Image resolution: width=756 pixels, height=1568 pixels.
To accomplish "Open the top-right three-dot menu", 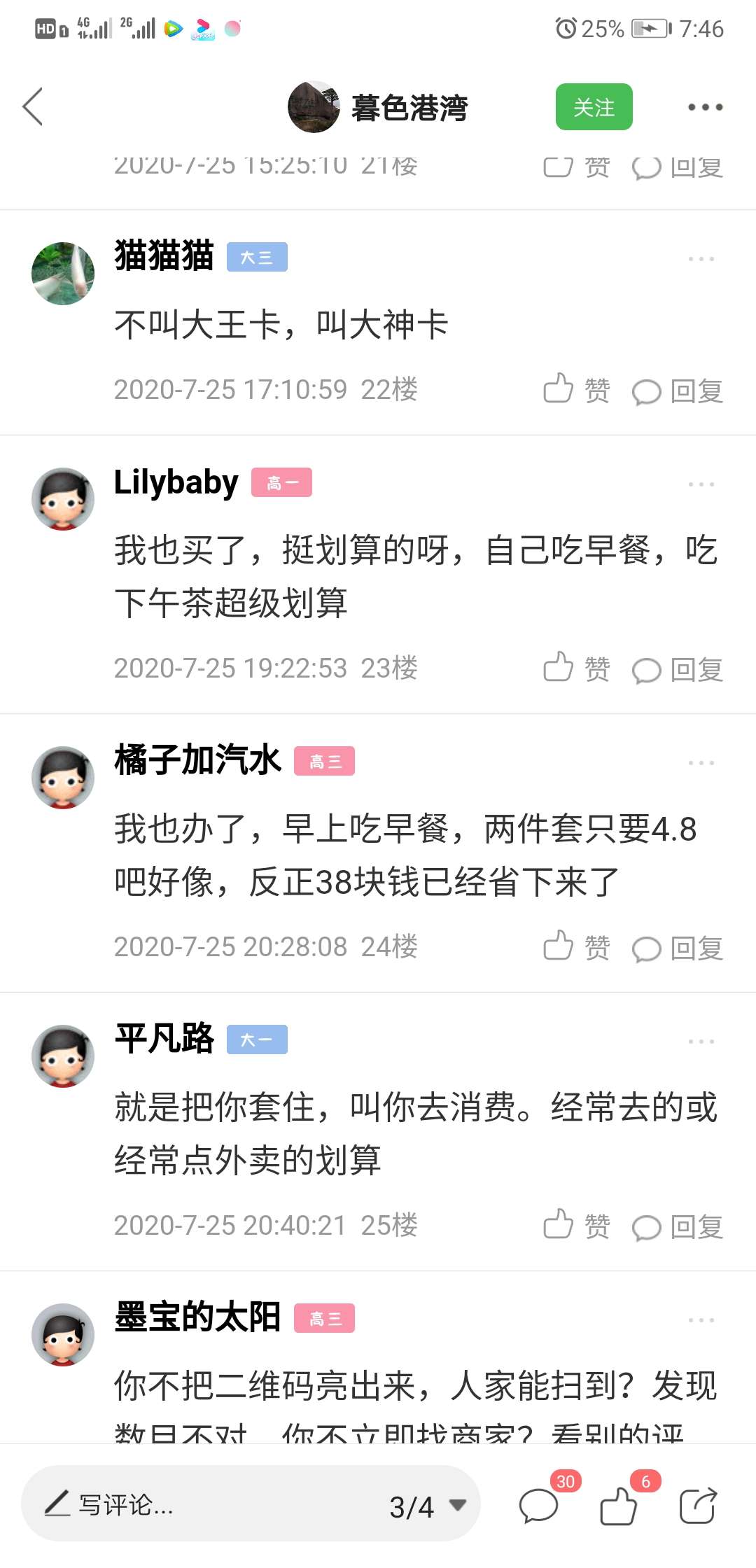I will [x=705, y=107].
